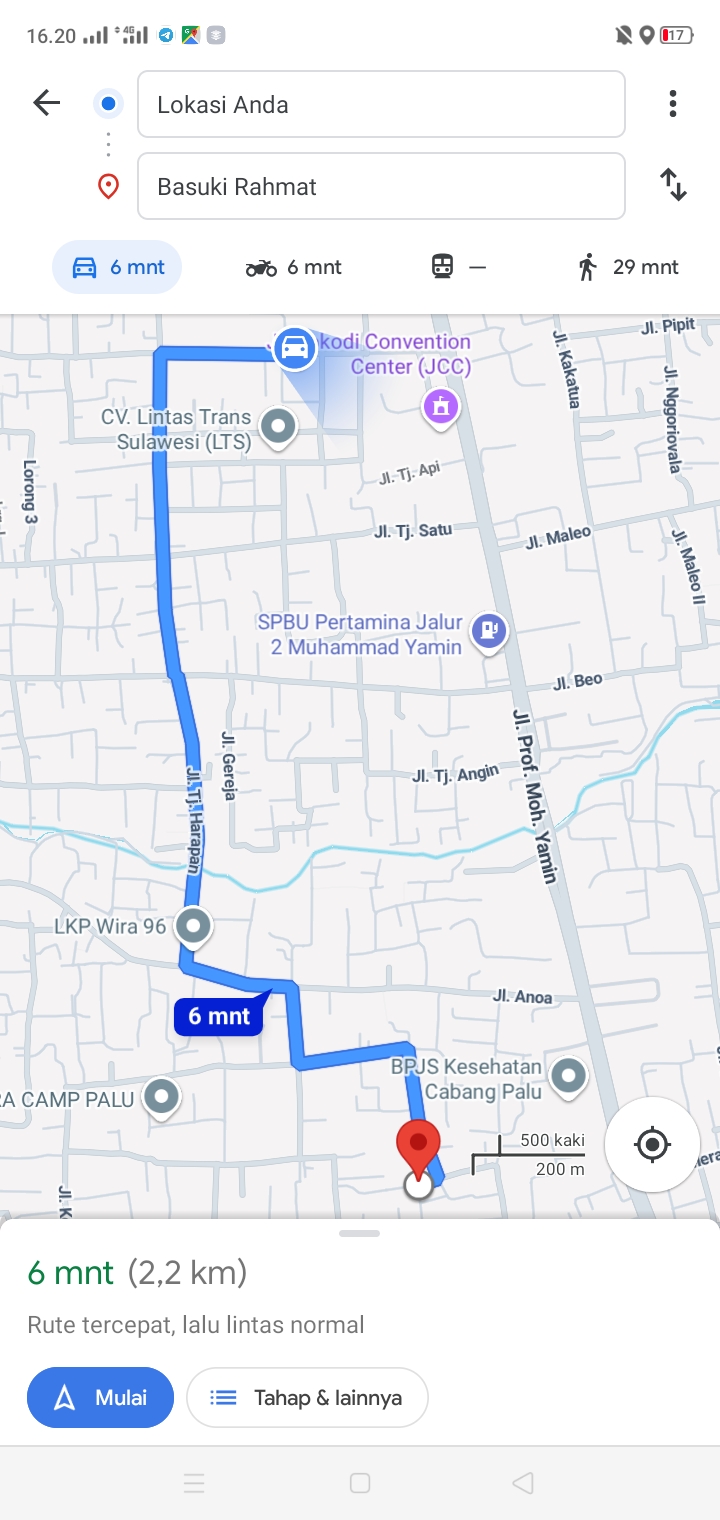Expand the bottom sheet handle
The width and height of the screenshot is (720, 1520).
click(x=359, y=1233)
